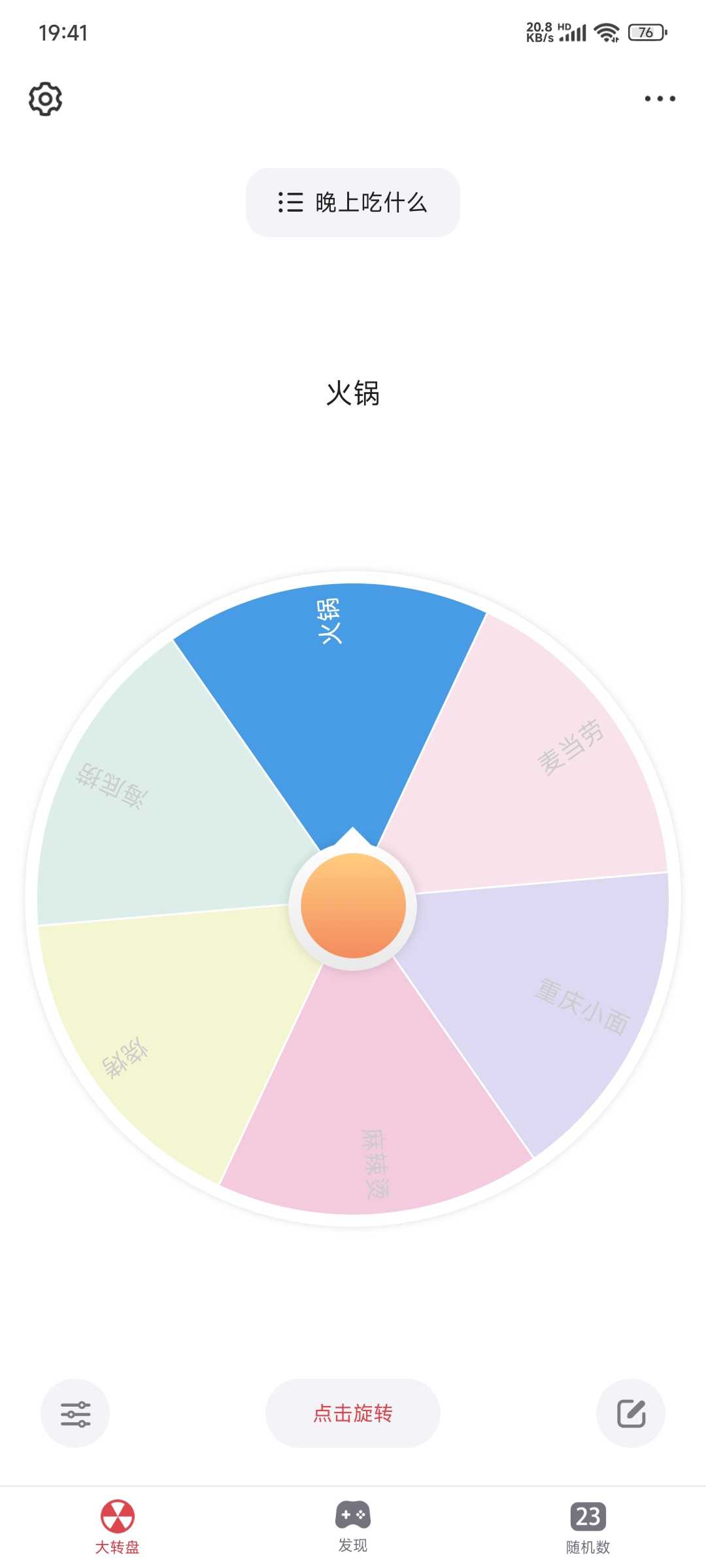
Task: Tap the orange spin button at wheel center
Action: click(353, 906)
